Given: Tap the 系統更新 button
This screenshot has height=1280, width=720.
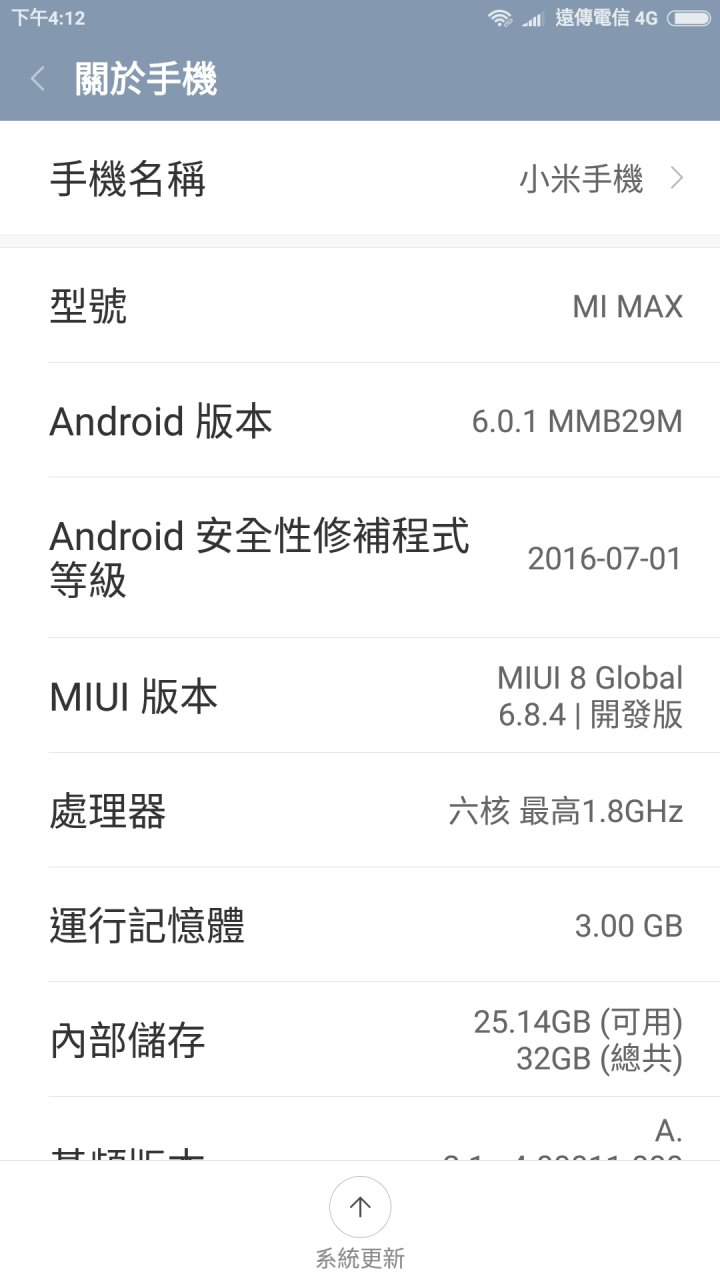Looking at the screenshot, I should coord(360,1208).
